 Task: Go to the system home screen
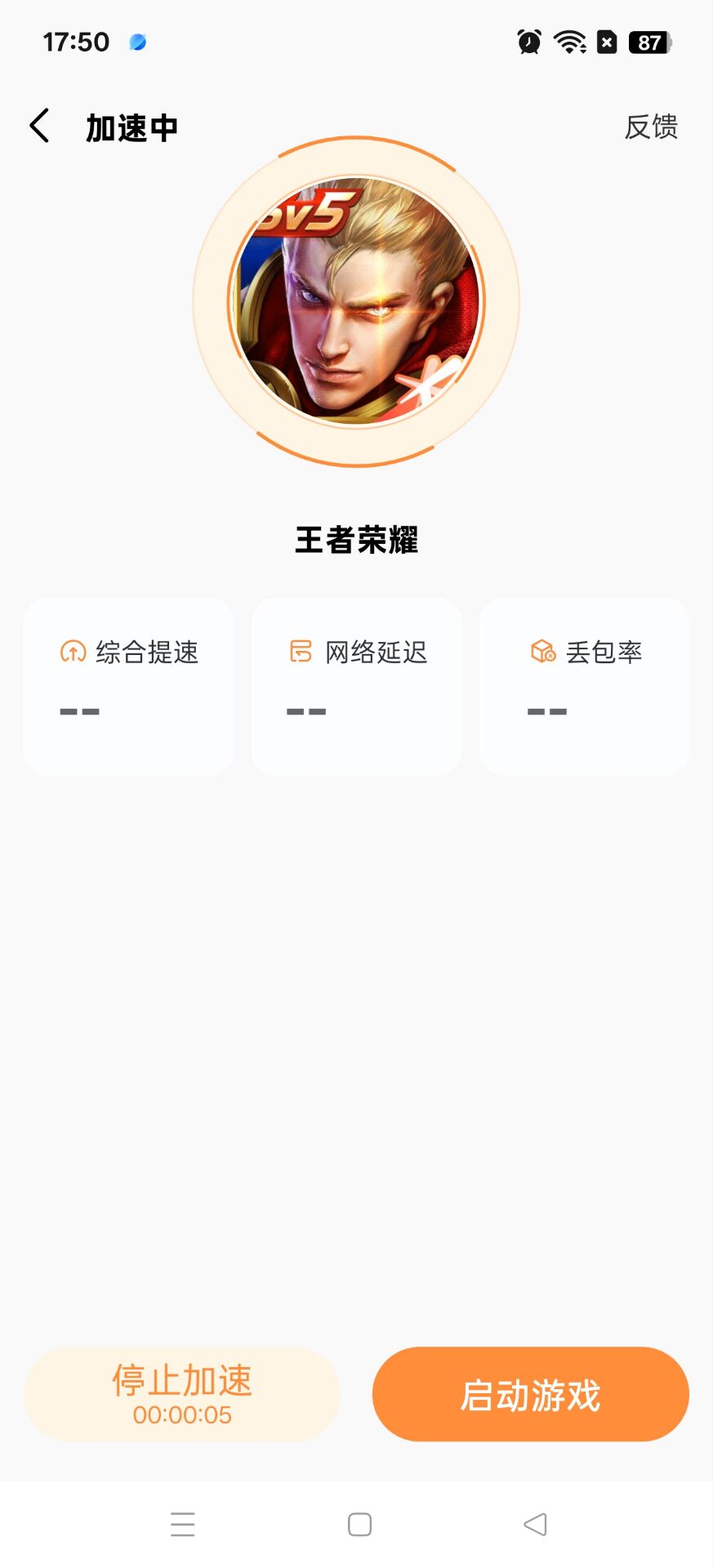pos(359,1524)
